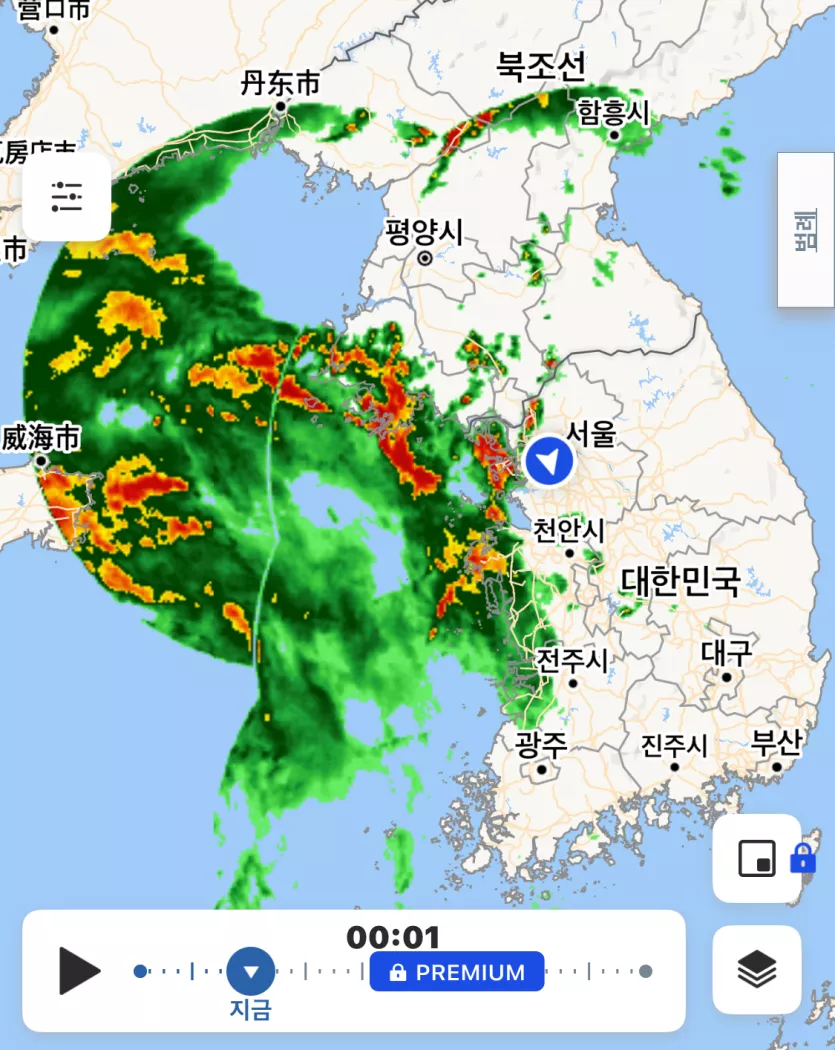Screen dimensions: 835x1050
Task: Expand the legend side tab
Action: pyautogui.click(x=806, y=230)
